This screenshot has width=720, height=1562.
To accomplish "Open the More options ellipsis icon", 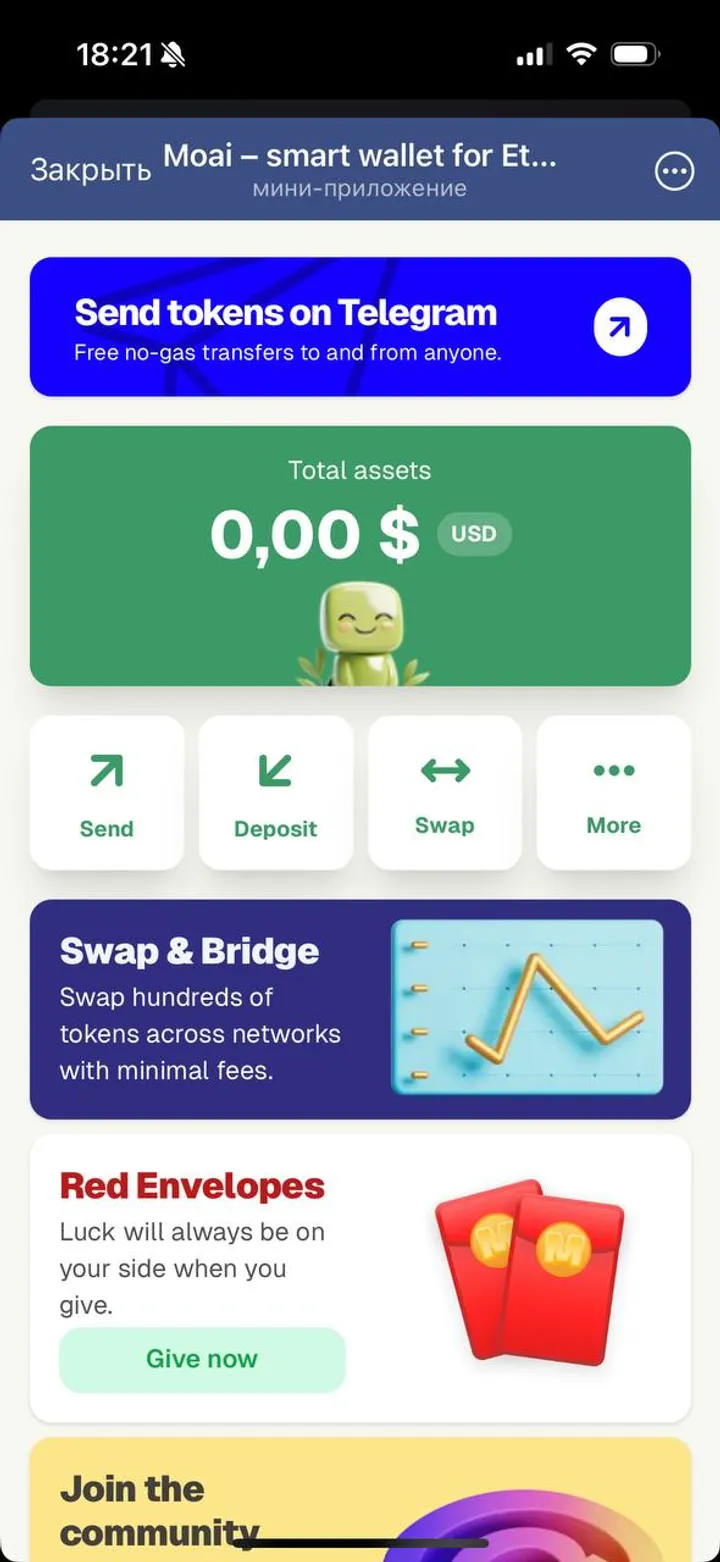I will tap(613, 770).
